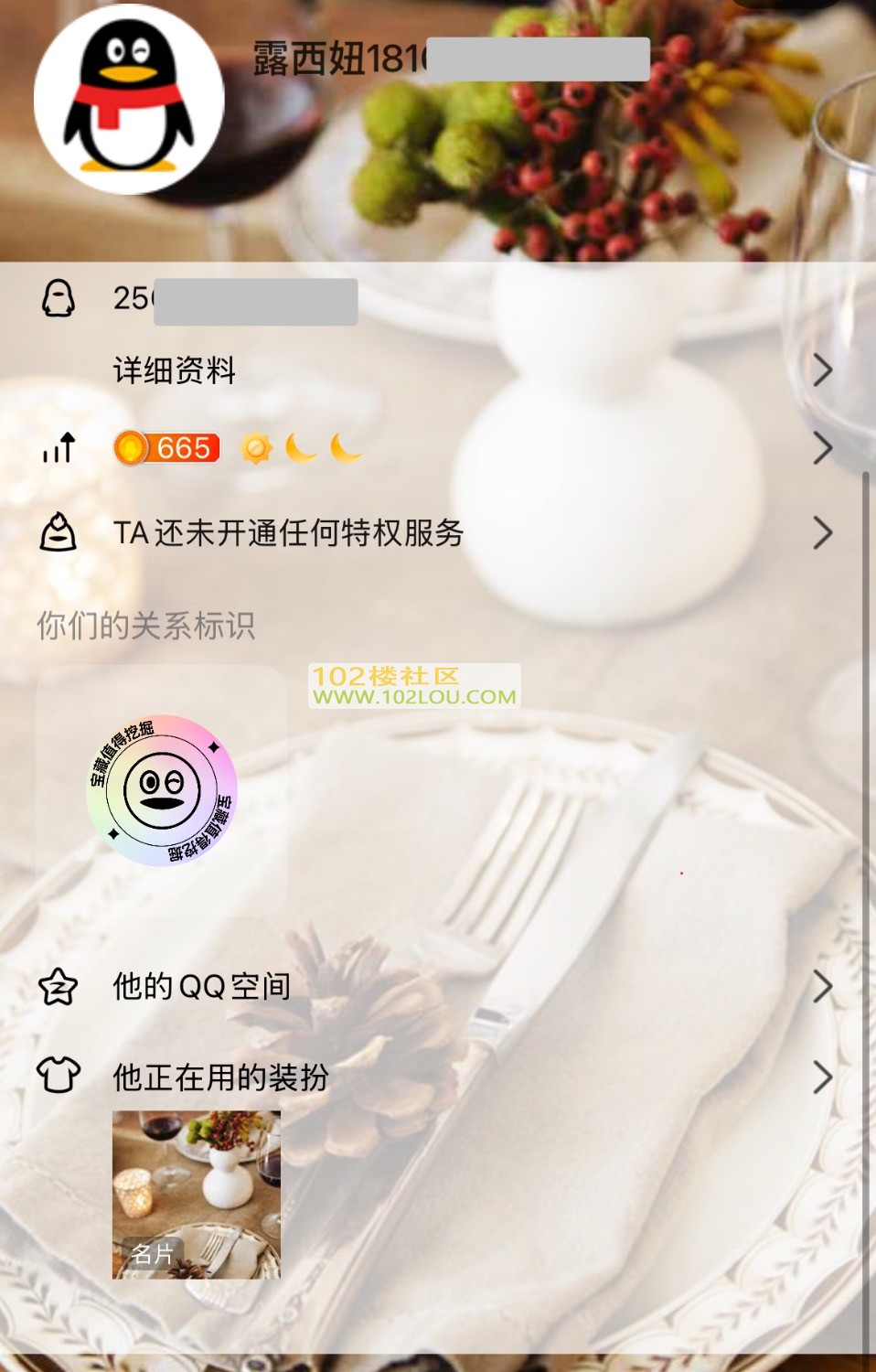Visit 他的QQ空间
Screen dimensions: 876x1372
click(201, 987)
